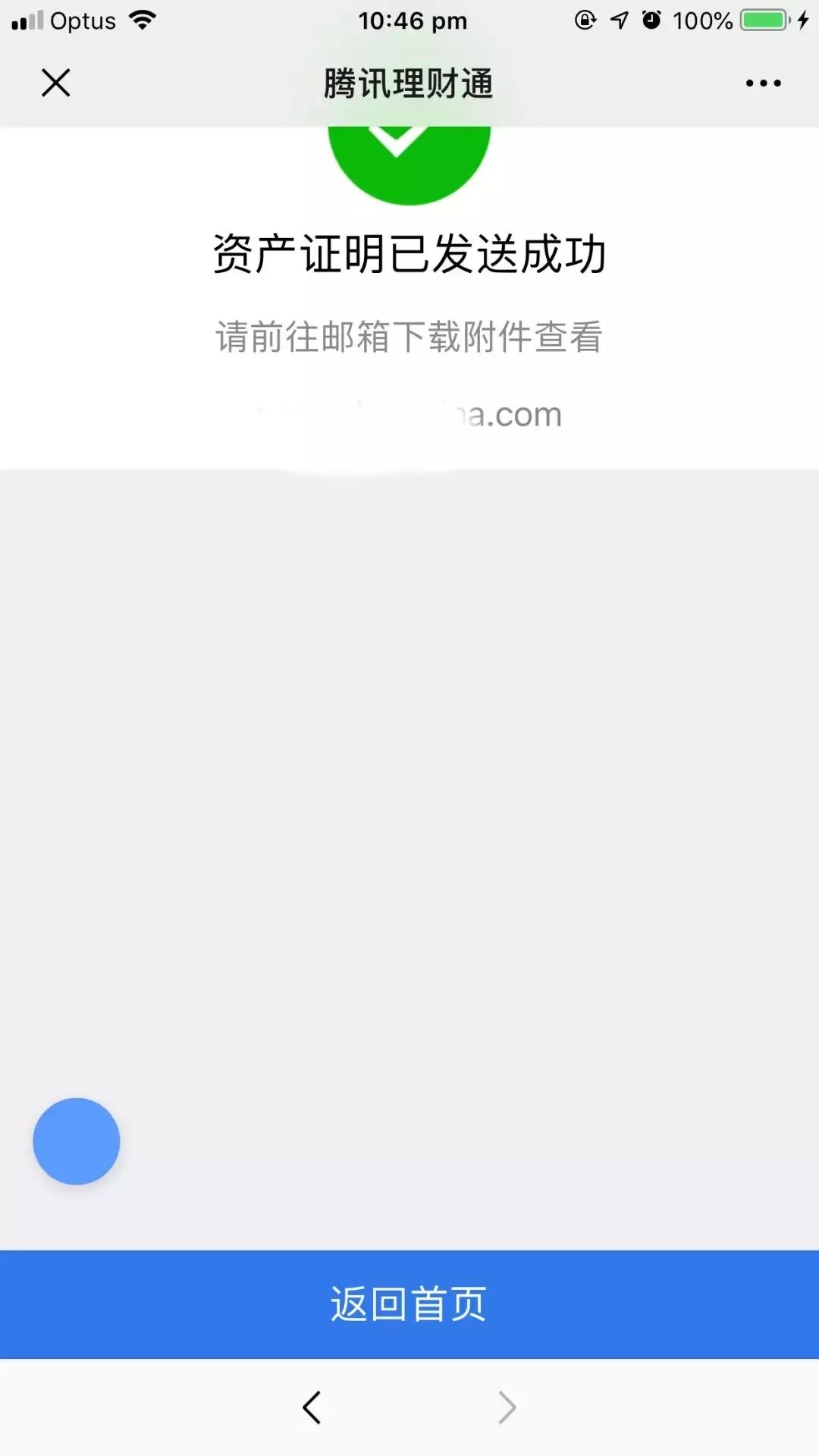This screenshot has height=1456, width=819.
Task: Go back with the browser back arrow
Action: 312,1407
